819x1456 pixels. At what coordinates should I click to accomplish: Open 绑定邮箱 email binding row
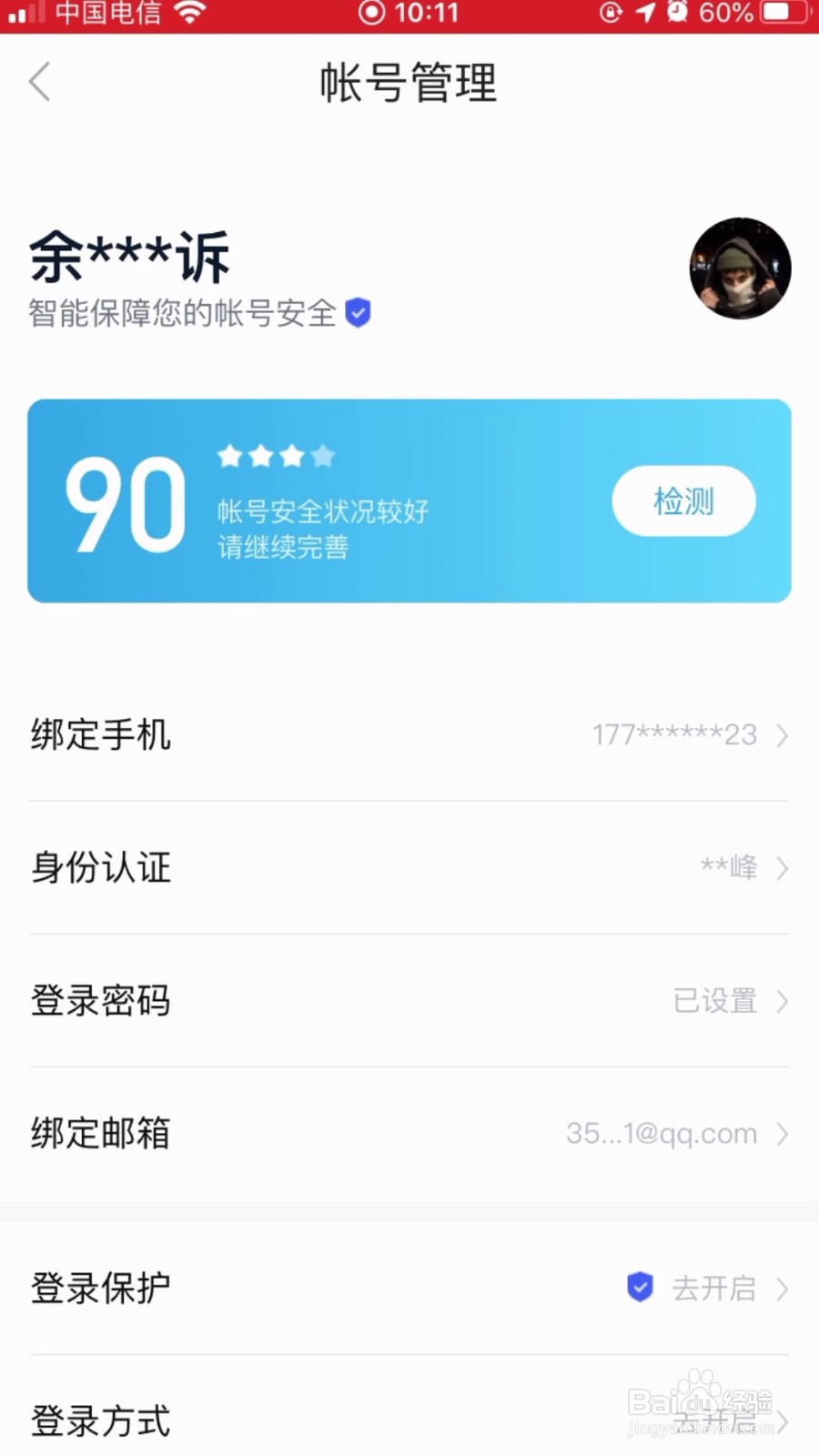409,1133
